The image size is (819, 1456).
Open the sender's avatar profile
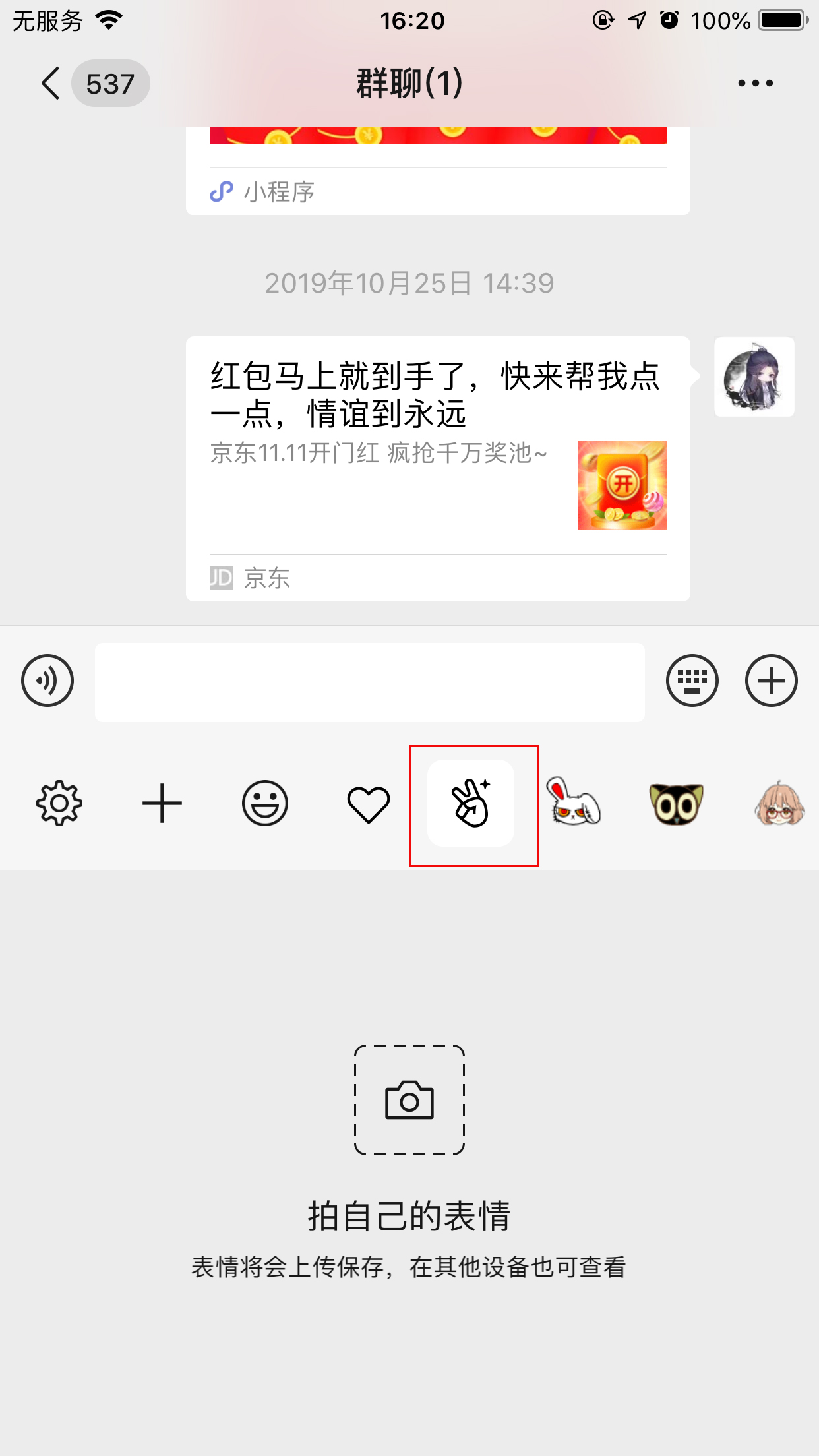tap(754, 377)
